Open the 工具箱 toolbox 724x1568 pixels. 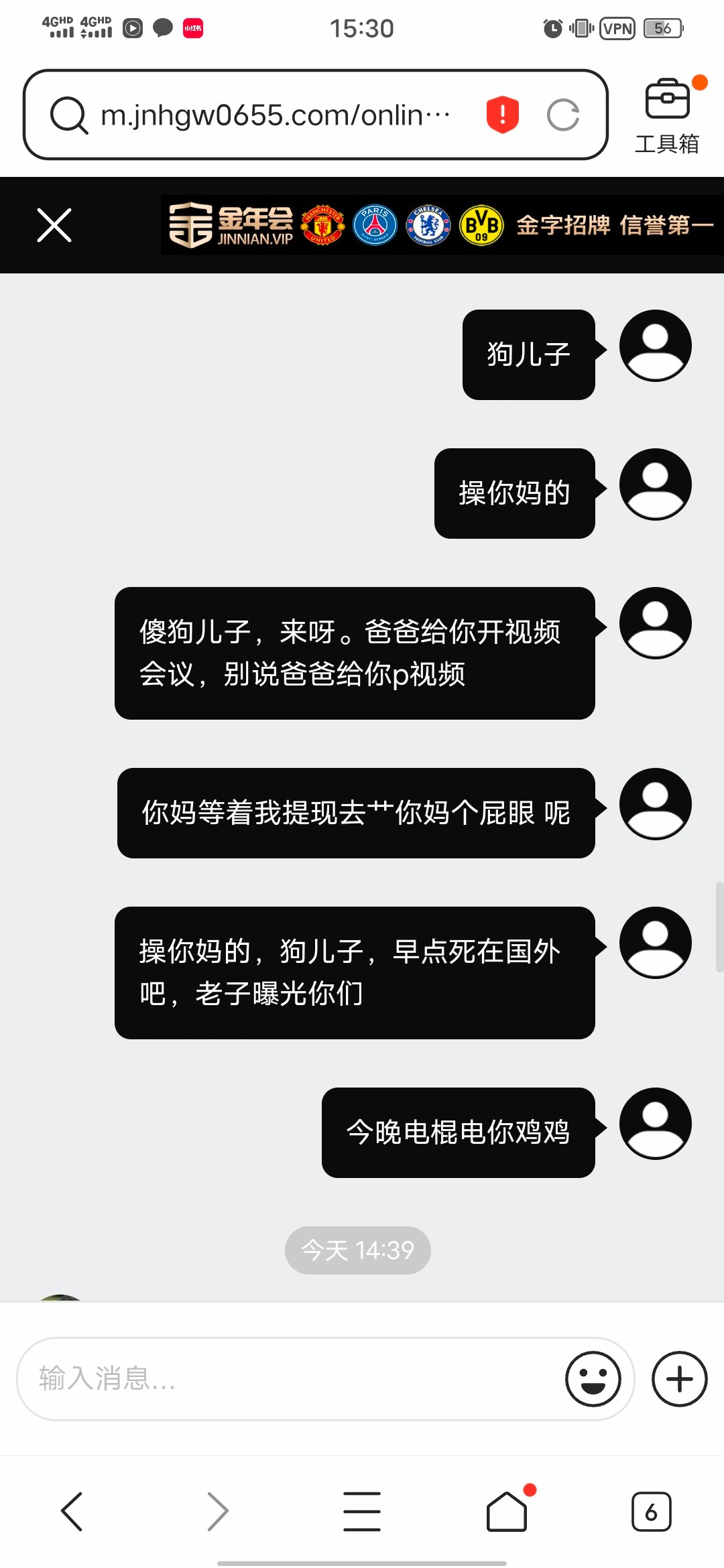[667, 115]
